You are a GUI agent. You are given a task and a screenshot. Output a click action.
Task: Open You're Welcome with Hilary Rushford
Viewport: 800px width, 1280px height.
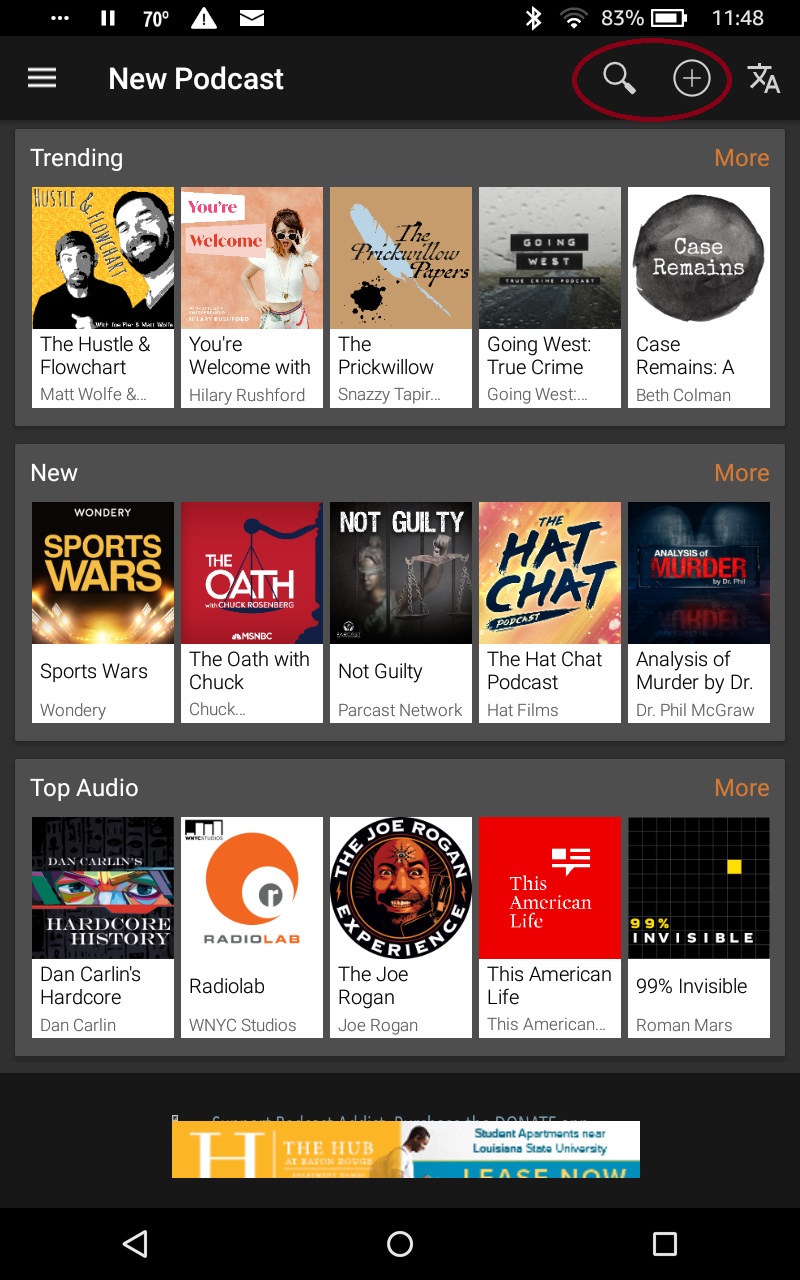click(x=252, y=297)
